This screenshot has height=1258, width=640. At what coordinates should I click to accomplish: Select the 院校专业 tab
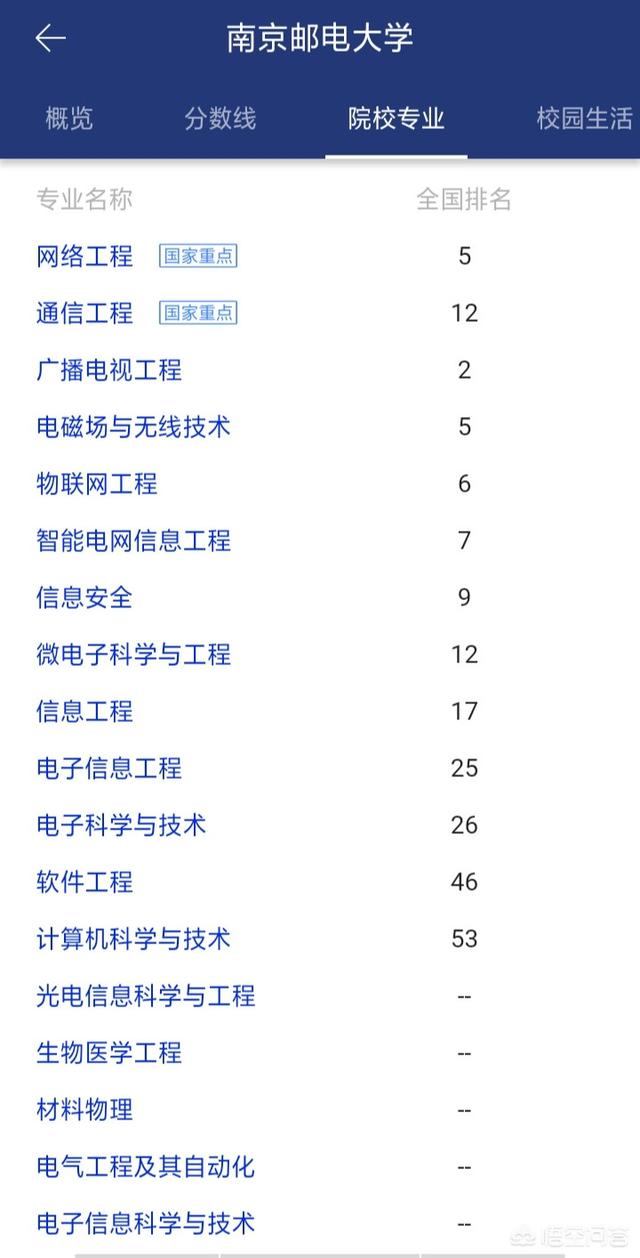[x=396, y=118]
